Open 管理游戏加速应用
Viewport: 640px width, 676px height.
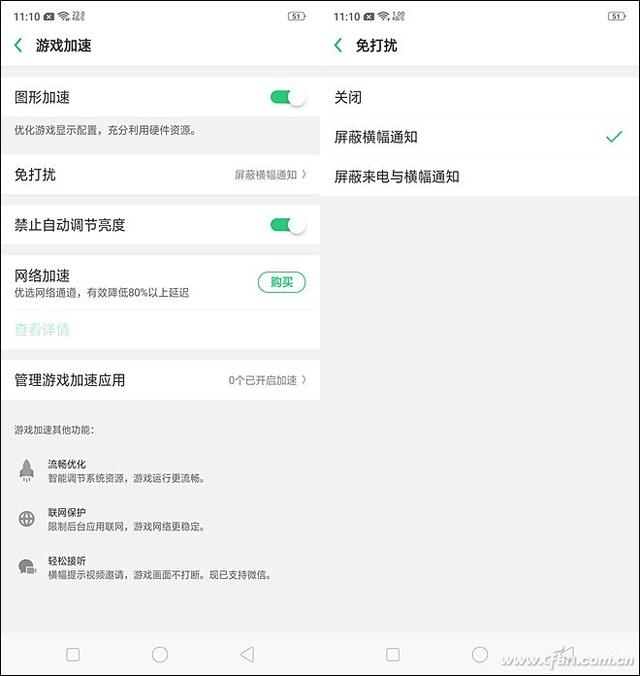160,380
